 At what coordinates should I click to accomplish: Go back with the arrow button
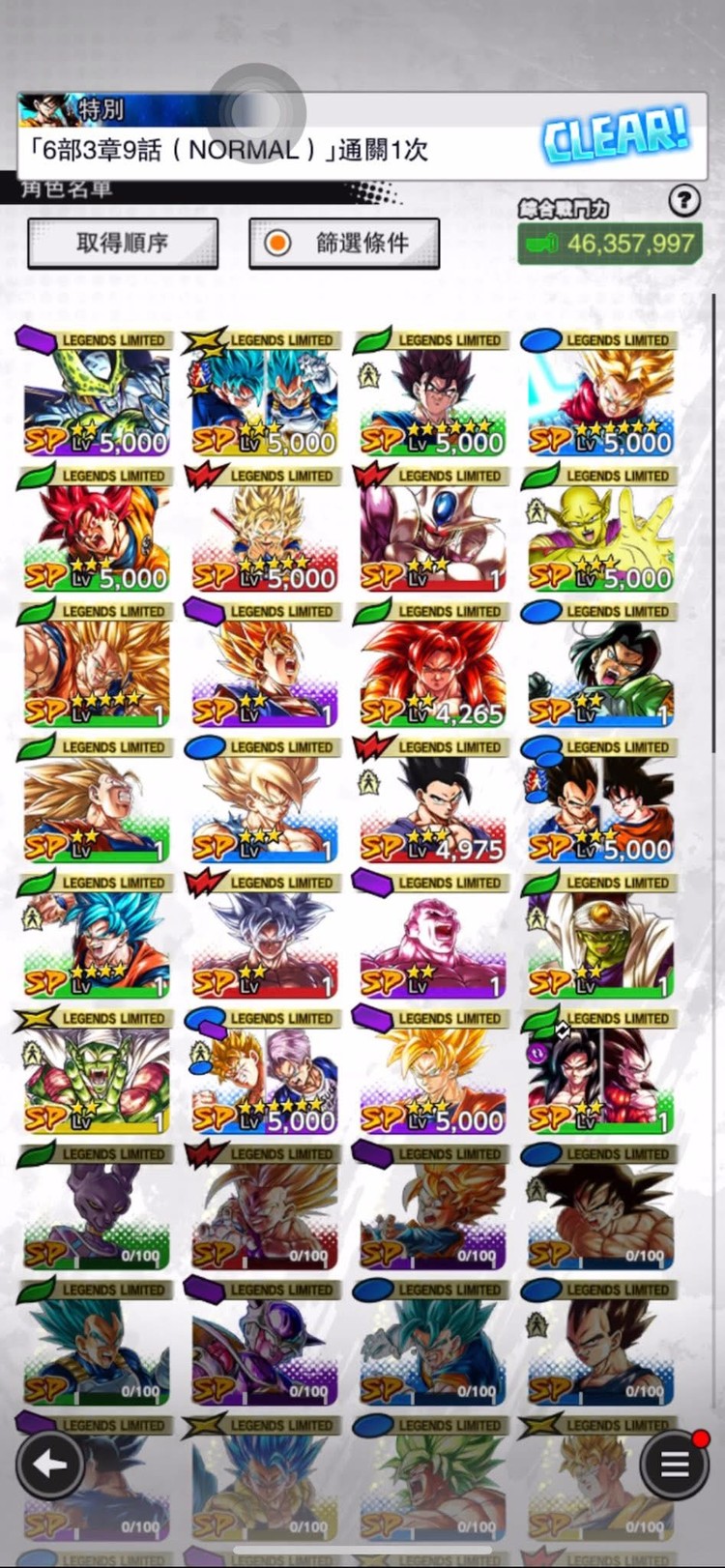coord(50,1465)
